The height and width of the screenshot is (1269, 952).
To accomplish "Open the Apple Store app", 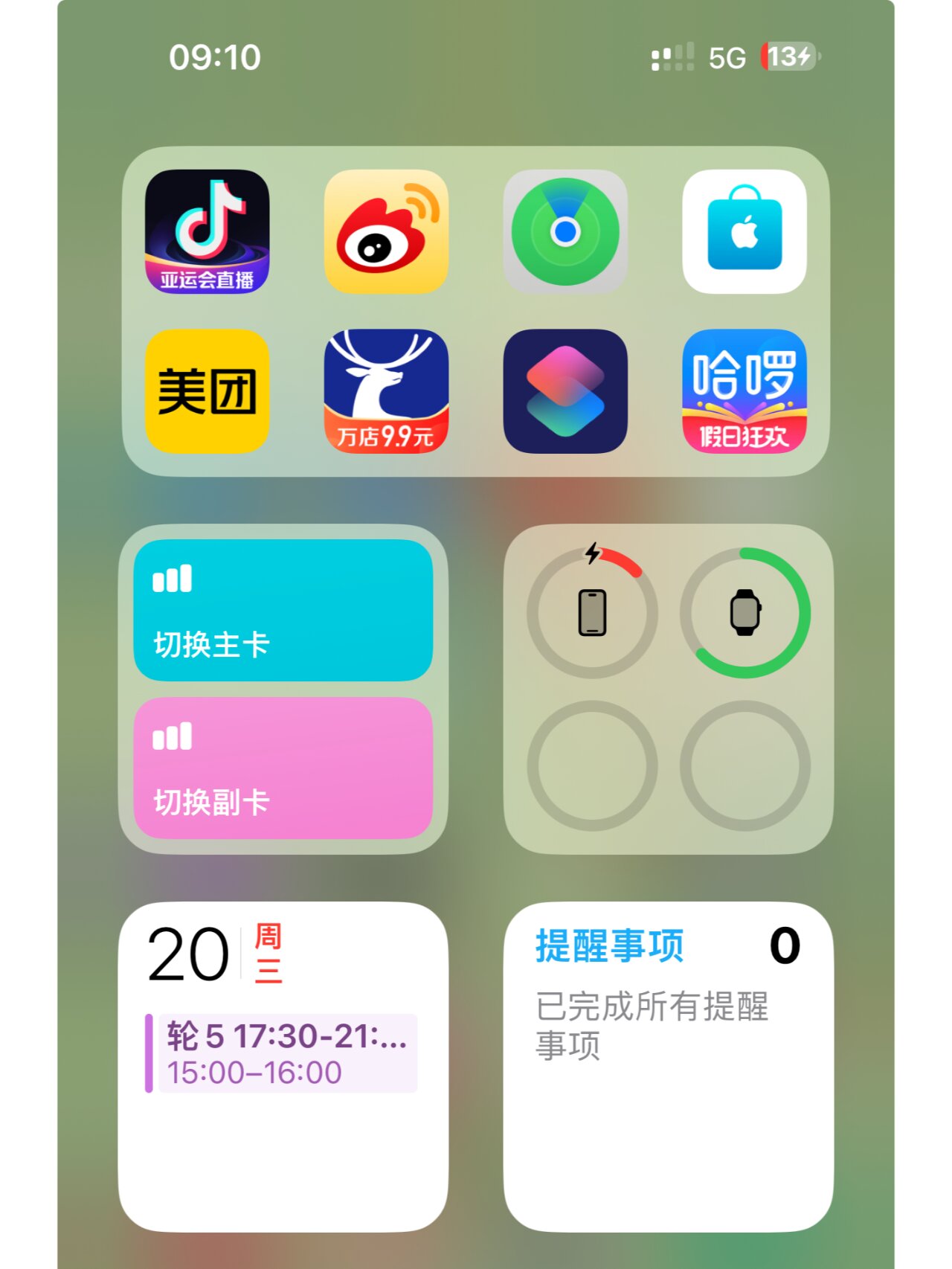I will [x=744, y=231].
